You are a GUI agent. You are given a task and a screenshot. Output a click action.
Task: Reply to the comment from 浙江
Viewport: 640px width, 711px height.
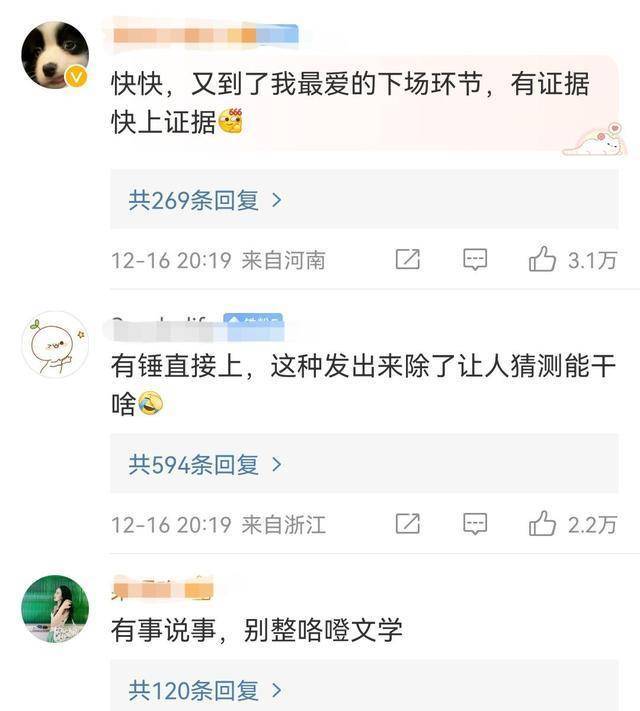coord(475,523)
